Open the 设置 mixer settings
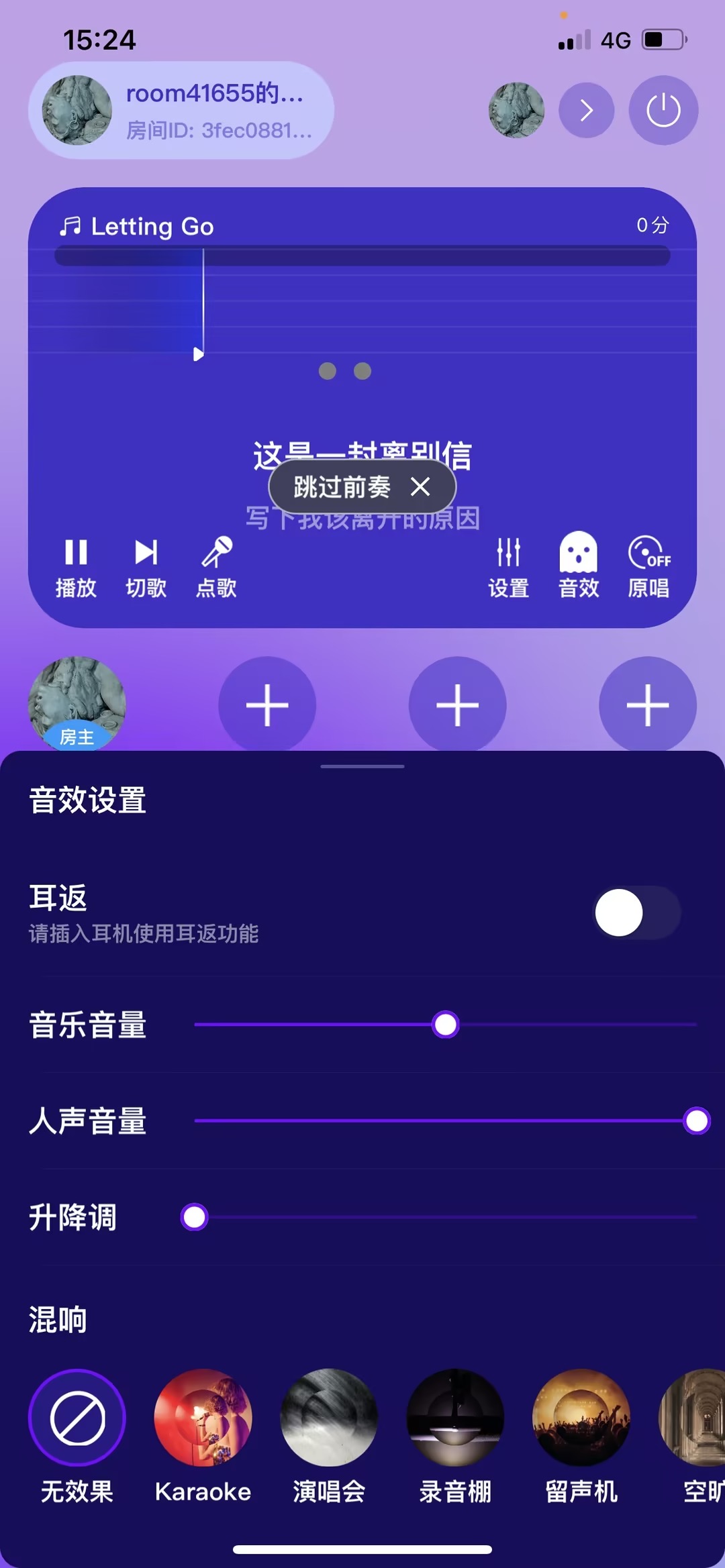Viewport: 725px width, 1568px height. (x=508, y=567)
